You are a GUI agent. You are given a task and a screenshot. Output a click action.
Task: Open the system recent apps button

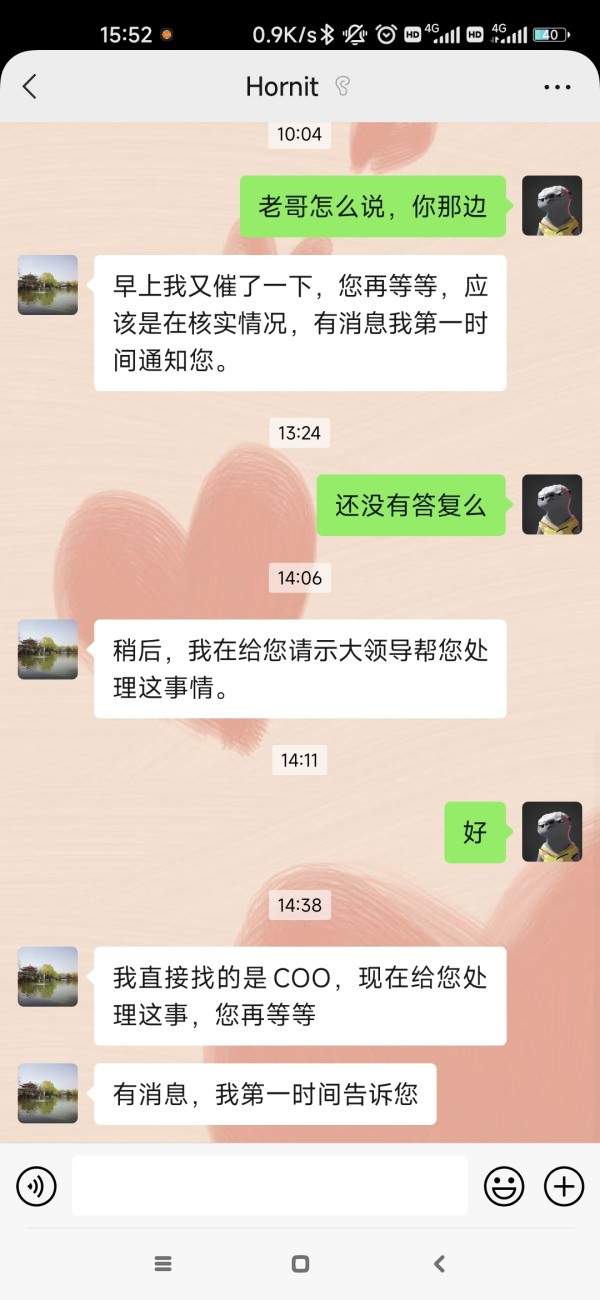pyautogui.click(x=163, y=1264)
